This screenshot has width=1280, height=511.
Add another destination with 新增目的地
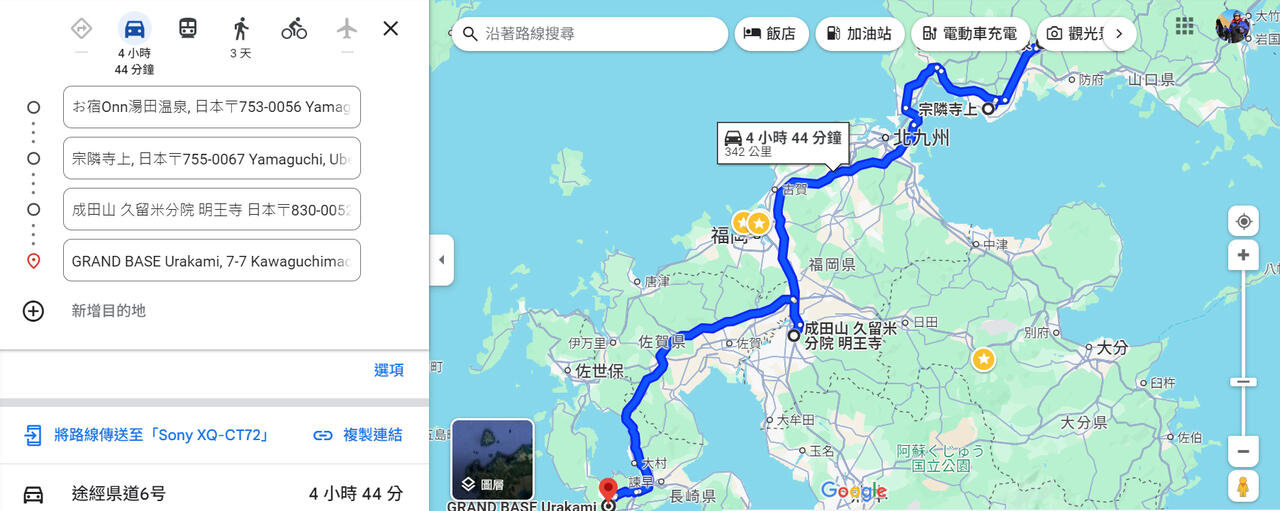pyautogui.click(x=108, y=311)
